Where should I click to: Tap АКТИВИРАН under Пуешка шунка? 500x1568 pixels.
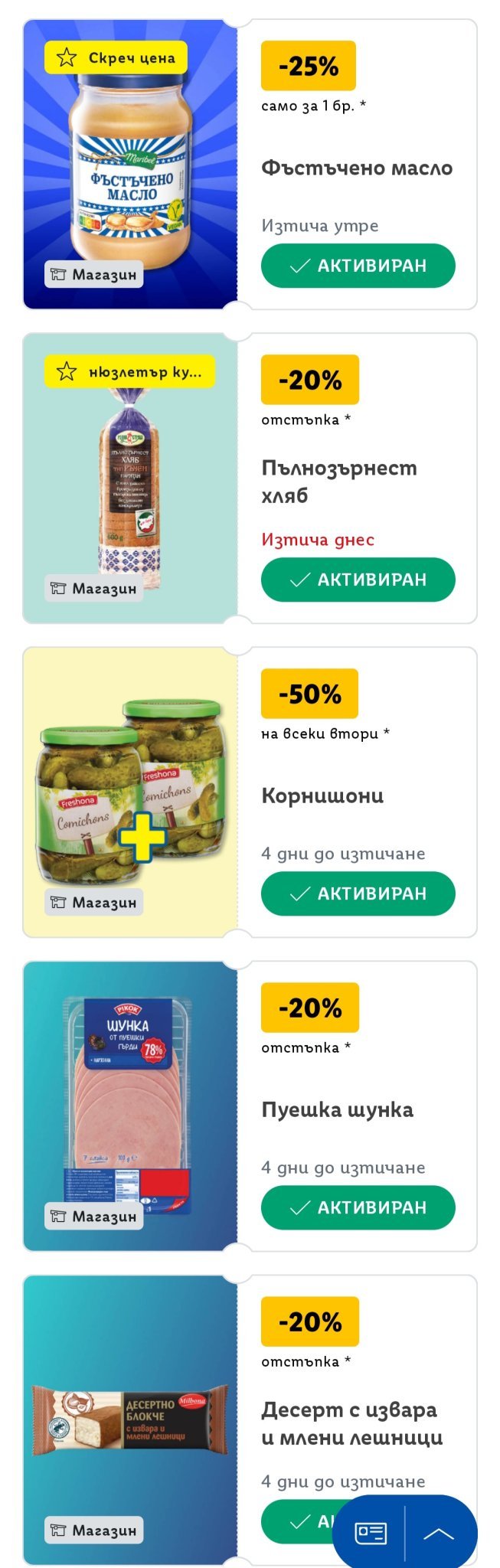(x=358, y=1207)
